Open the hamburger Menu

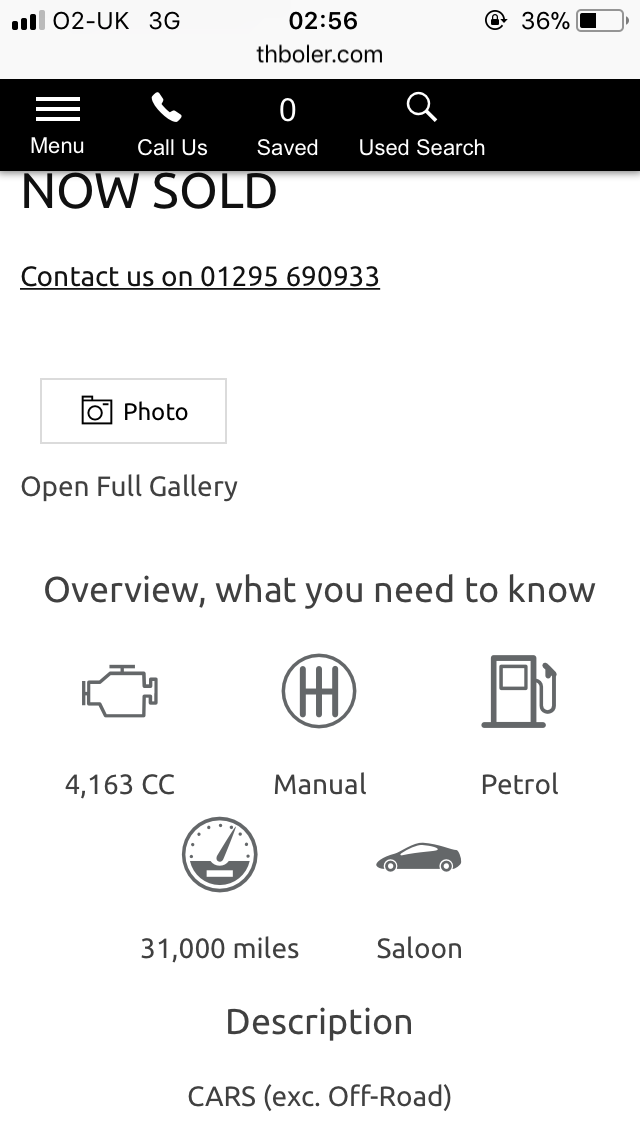click(57, 125)
